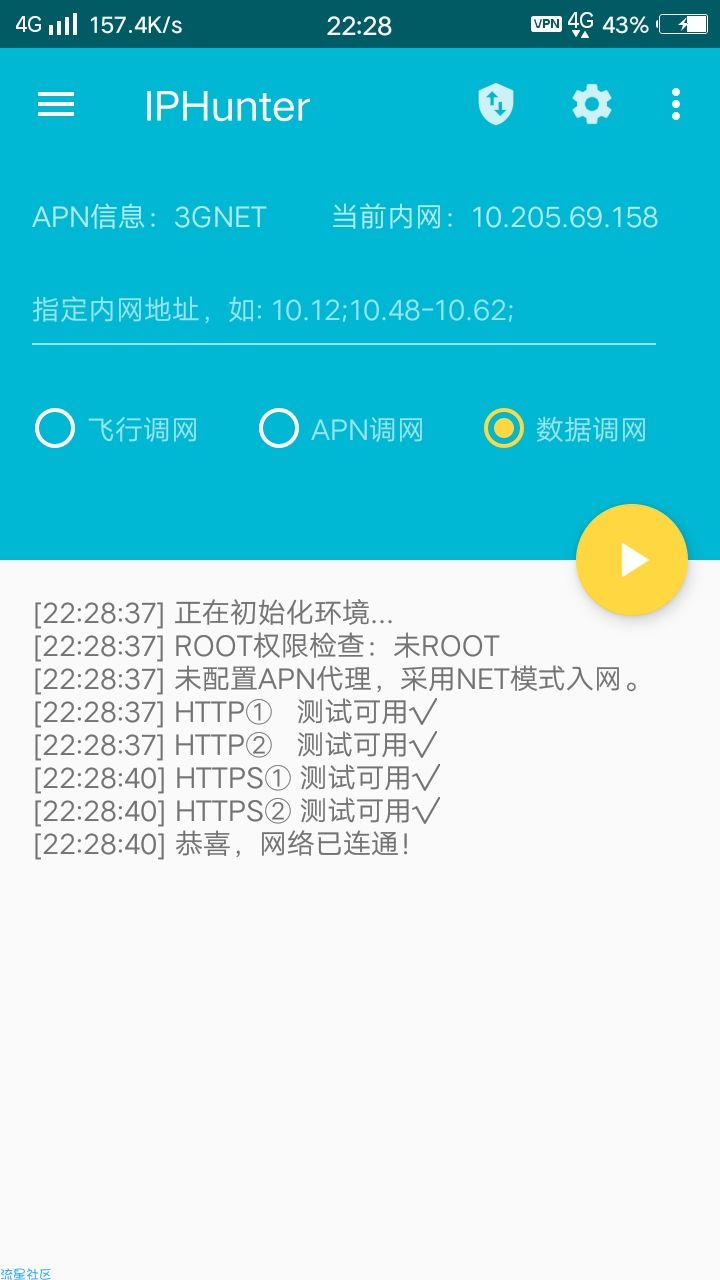The image size is (720, 1280).
Task: Open the hamburger navigation drawer
Action: pyautogui.click(x=56, y=105)
